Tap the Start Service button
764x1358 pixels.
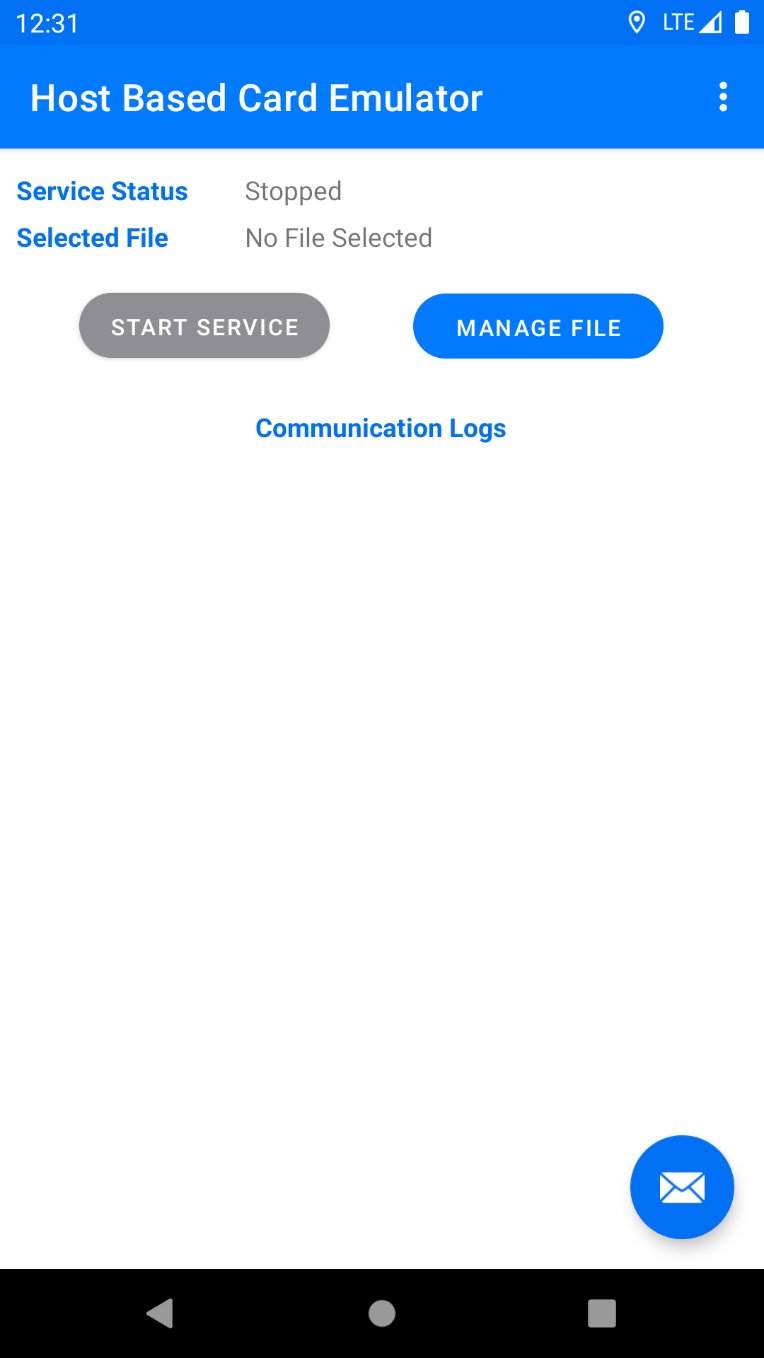click(205, 326)
